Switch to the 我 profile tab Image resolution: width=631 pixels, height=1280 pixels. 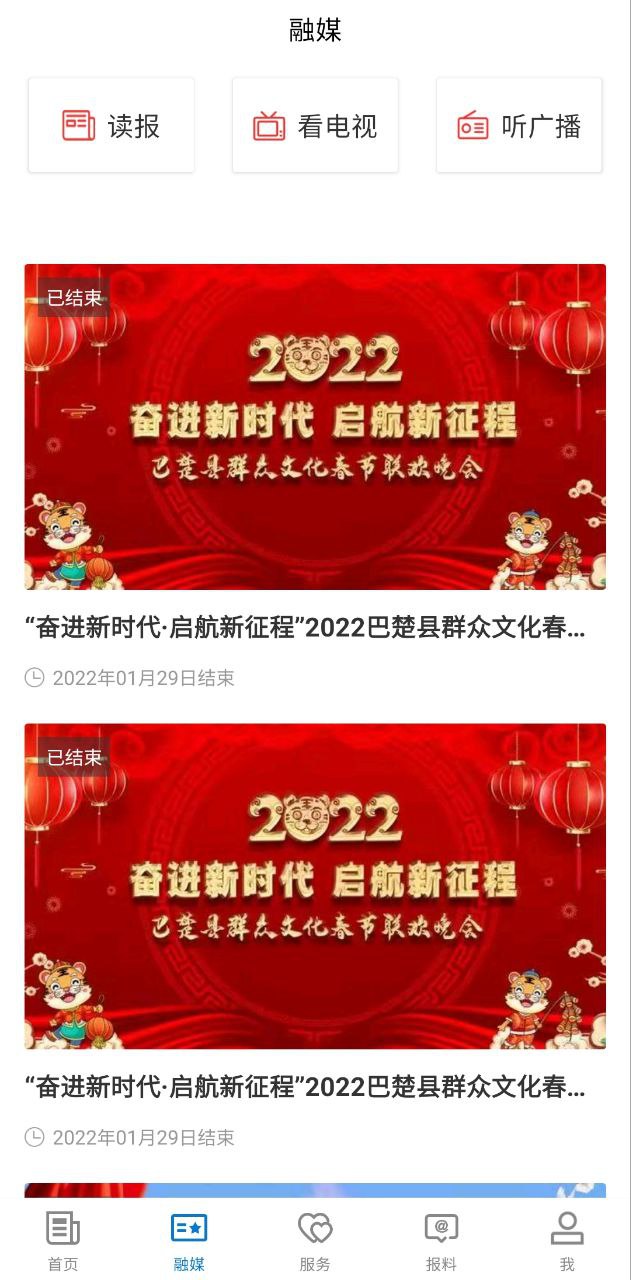pos(567,1240)
